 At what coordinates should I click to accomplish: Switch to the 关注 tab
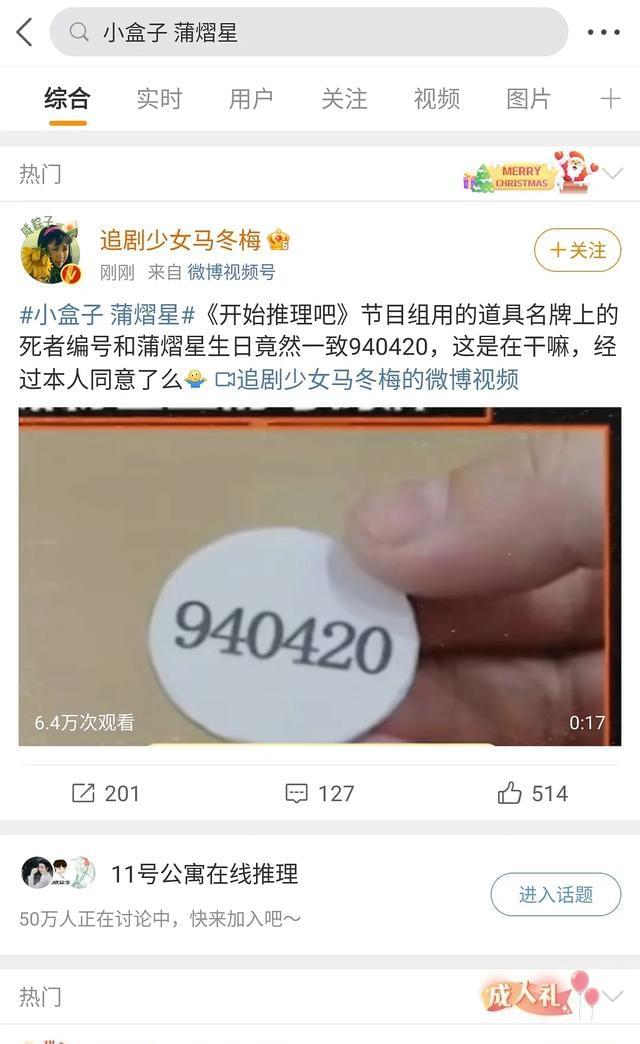[x=344, y=99]
